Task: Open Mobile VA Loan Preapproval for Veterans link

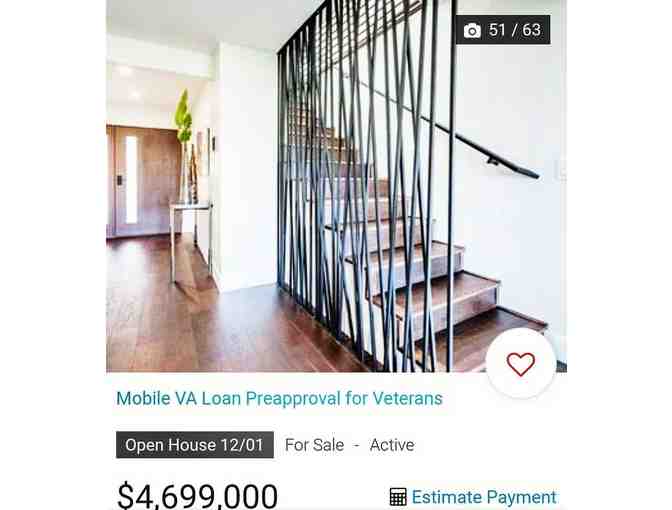Action: (x=279, y=398)
